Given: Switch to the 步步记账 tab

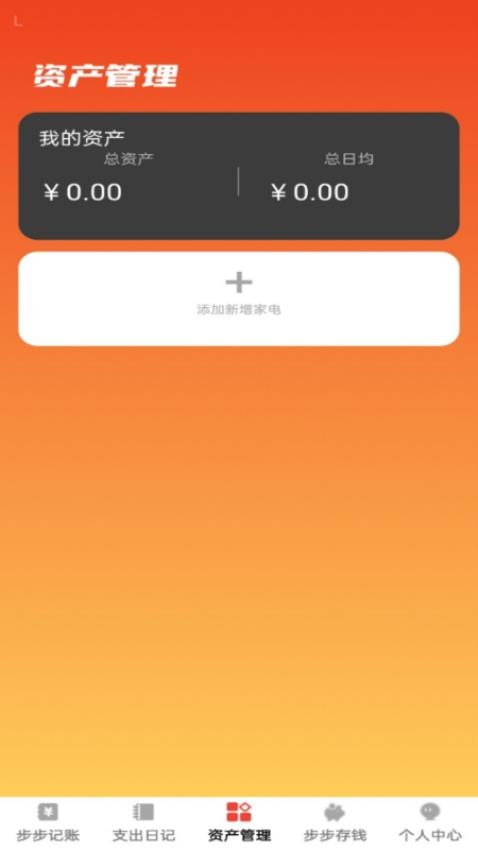Looking at the screenshot, I should (48, 822).
